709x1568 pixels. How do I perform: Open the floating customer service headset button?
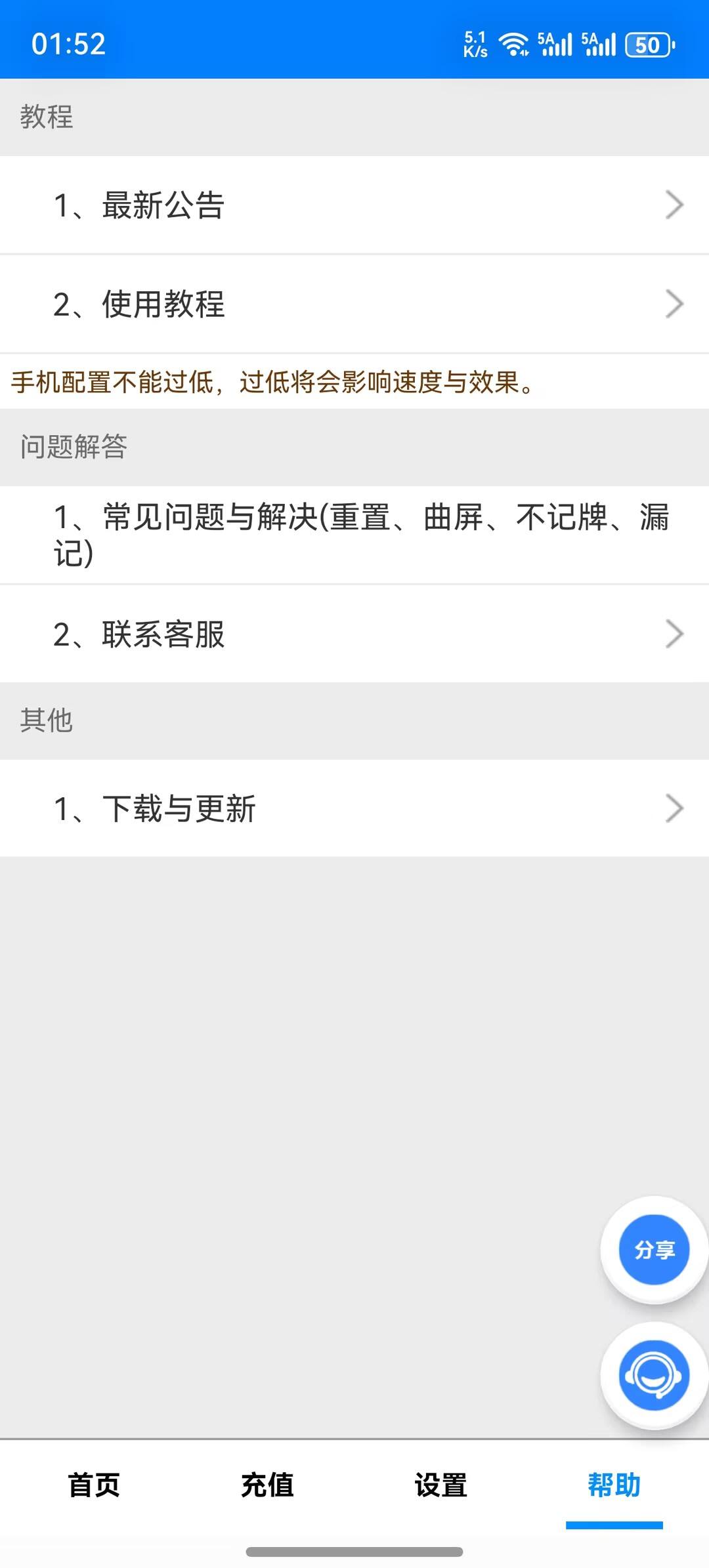(654, 1375)
